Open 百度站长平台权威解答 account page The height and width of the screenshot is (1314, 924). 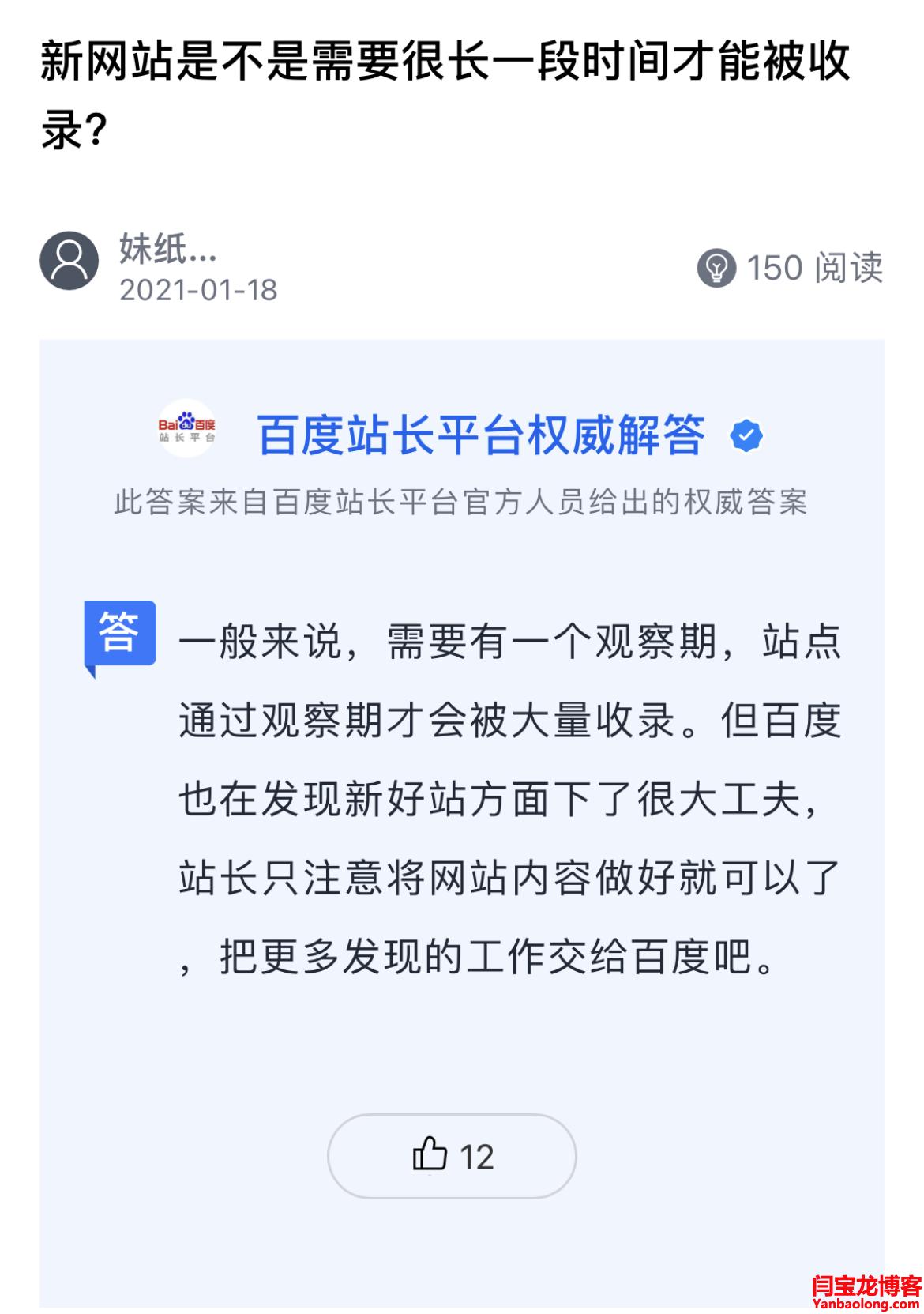480,434
